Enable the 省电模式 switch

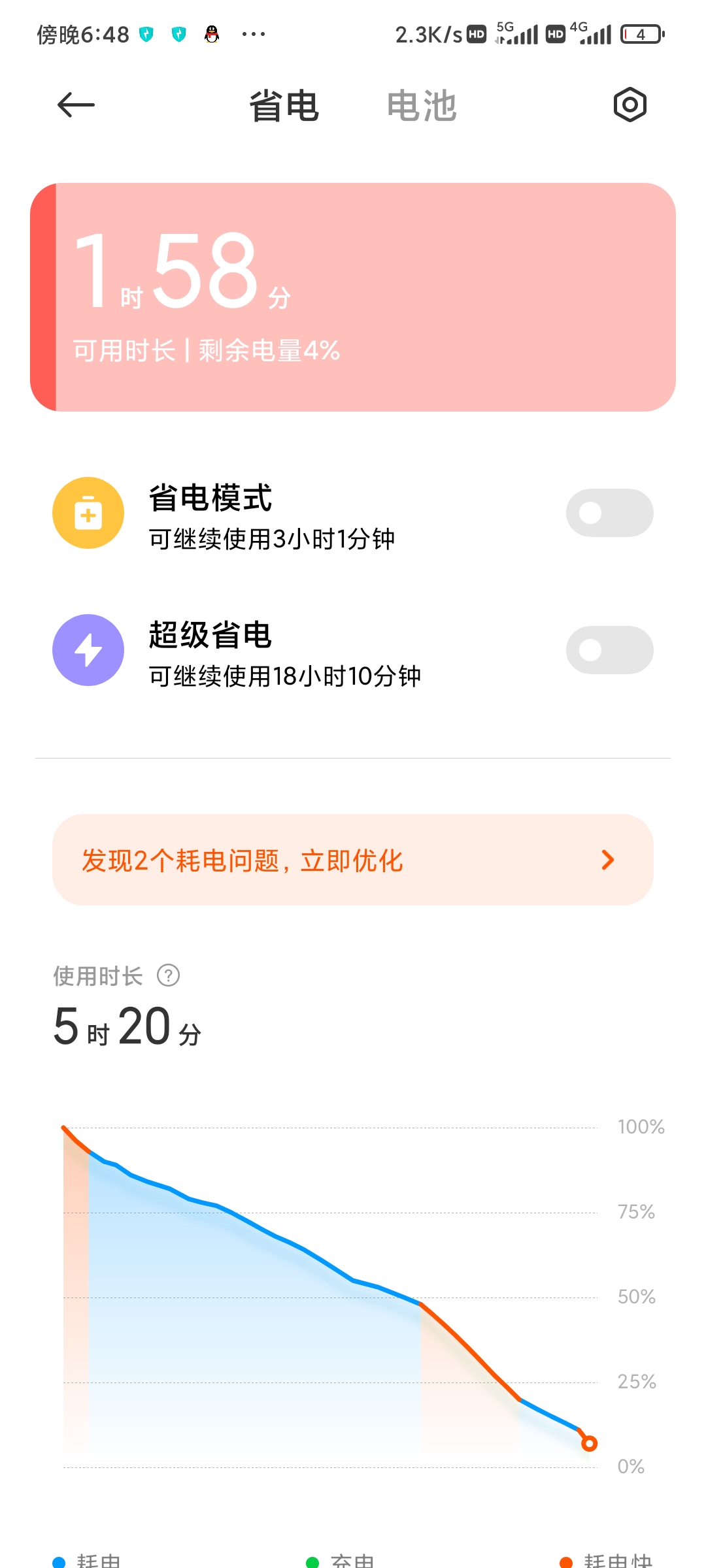coord(609,513)
